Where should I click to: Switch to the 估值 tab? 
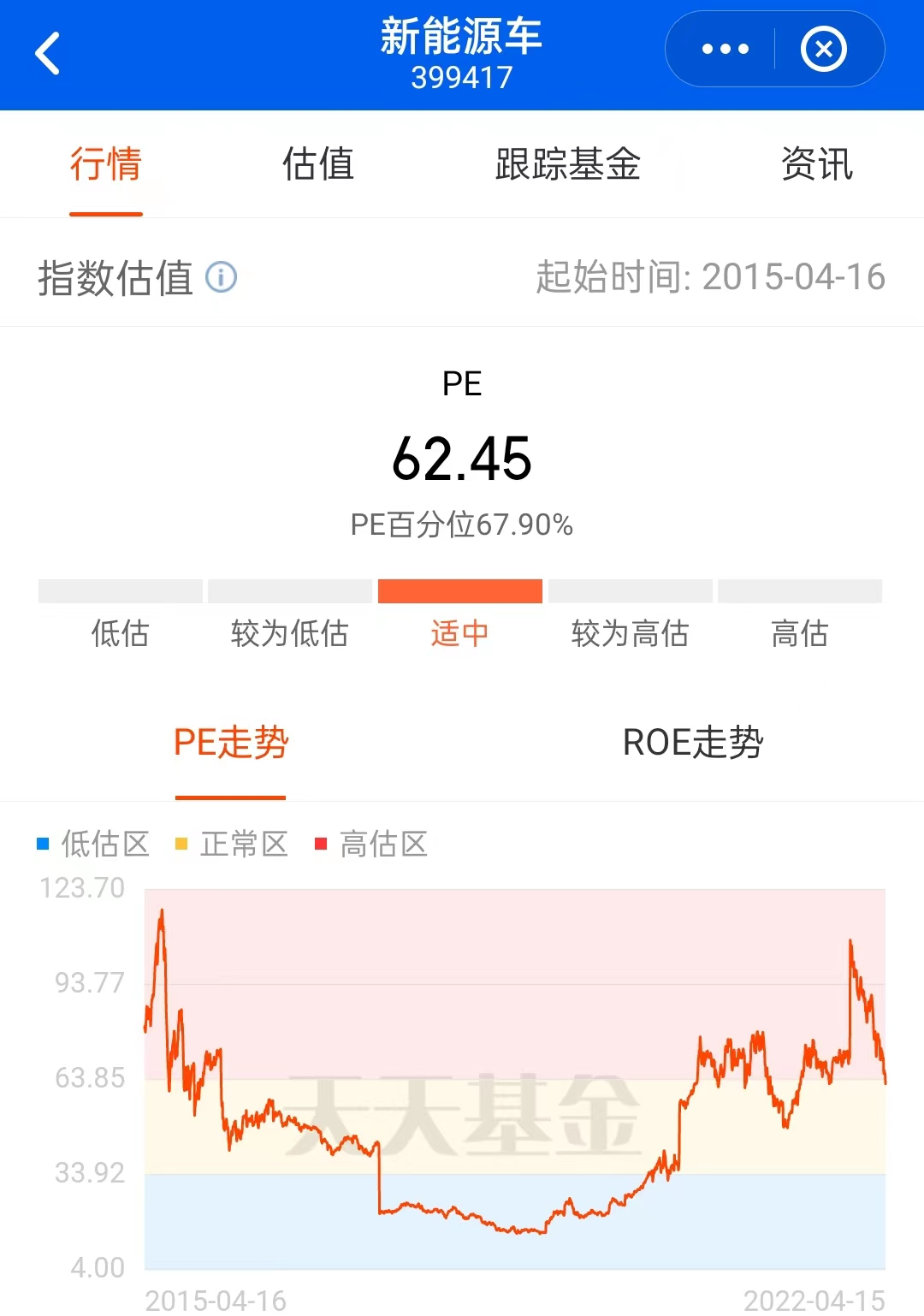coord(318,165)
